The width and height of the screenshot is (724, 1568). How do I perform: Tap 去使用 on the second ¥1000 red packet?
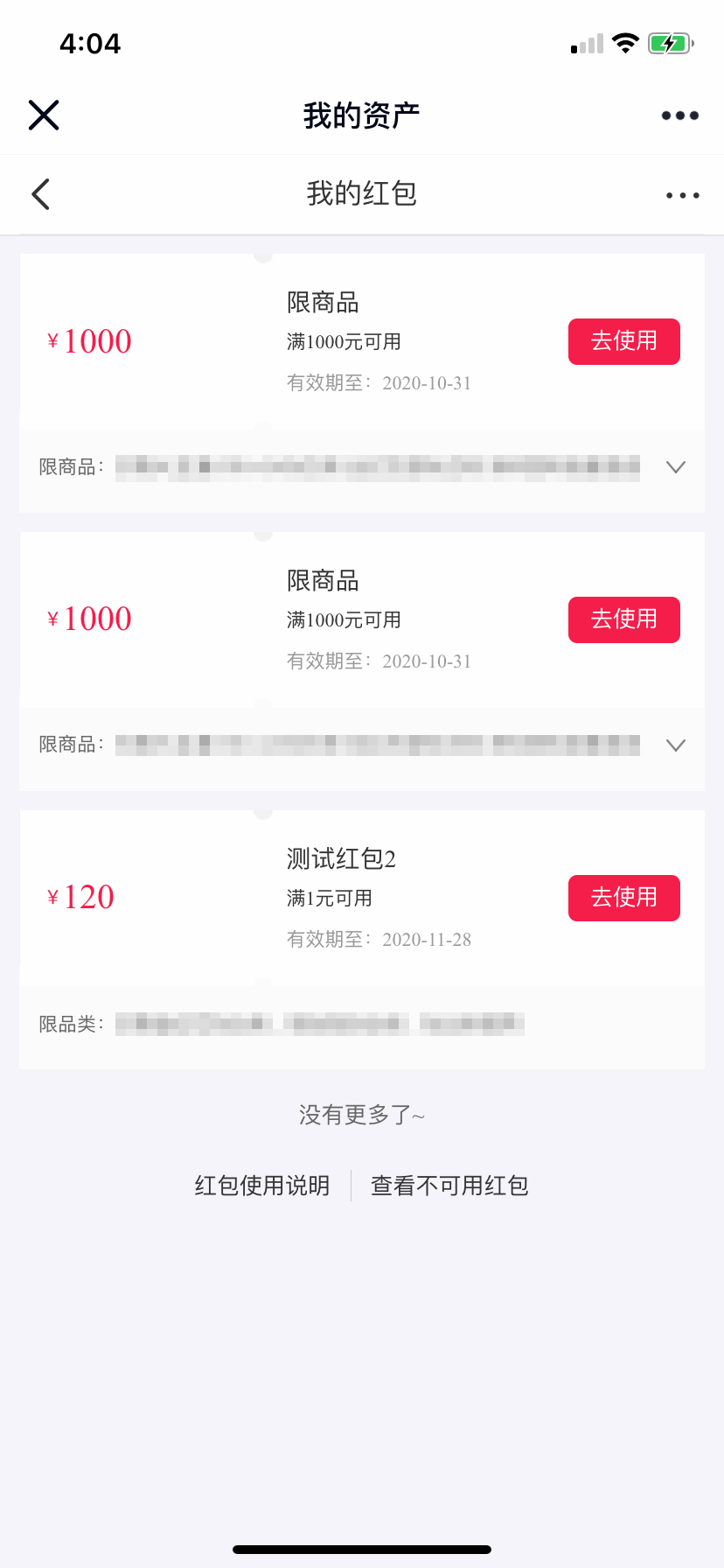tap(624, 619)
